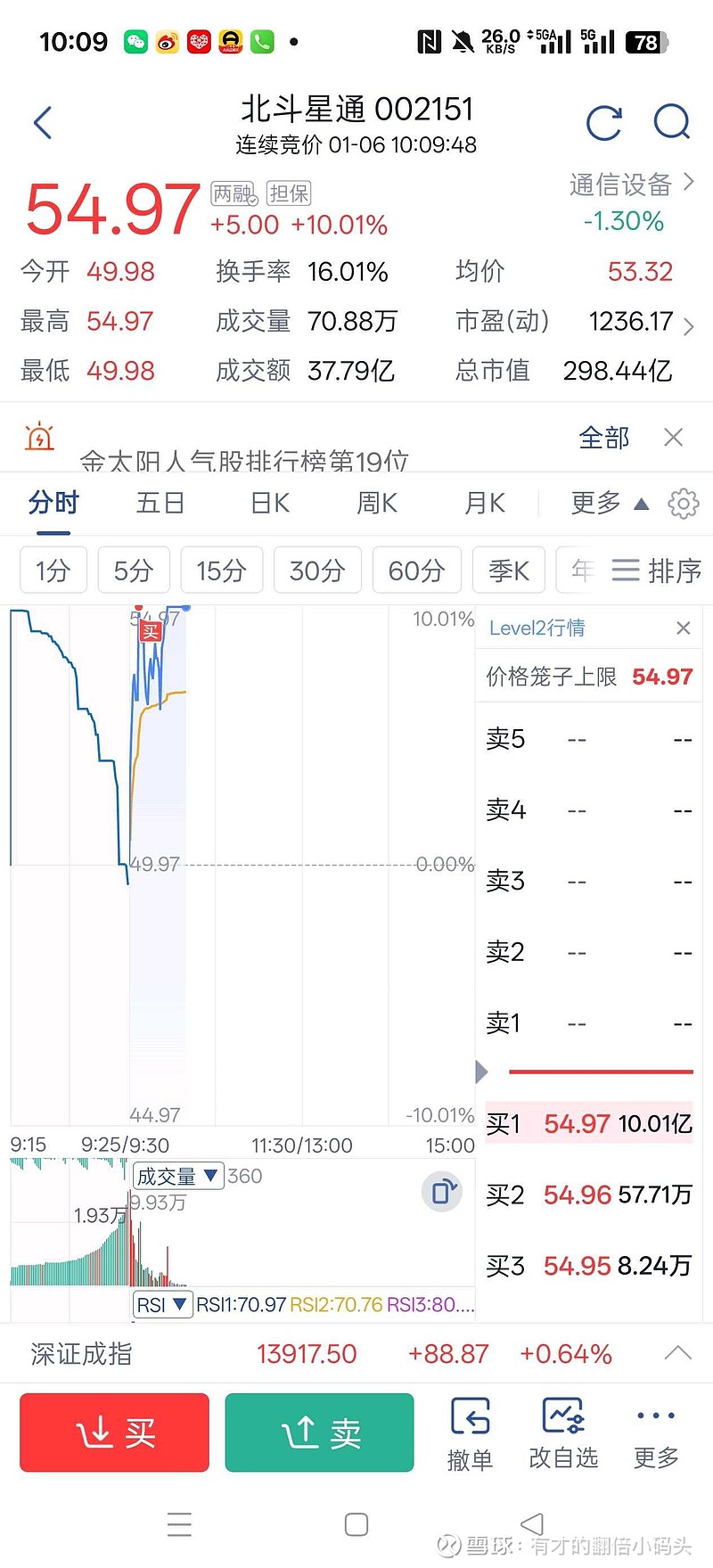Select the 5分 timeframe tab
The image size is (713, 1568).
click(133, 570)
